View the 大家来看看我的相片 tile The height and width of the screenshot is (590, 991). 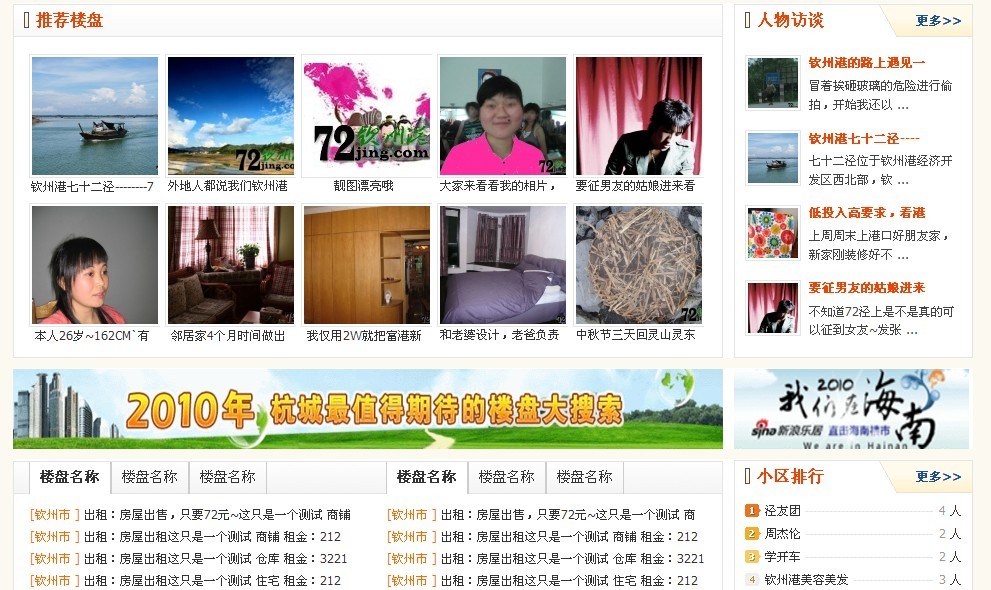[x=503, y=116]
